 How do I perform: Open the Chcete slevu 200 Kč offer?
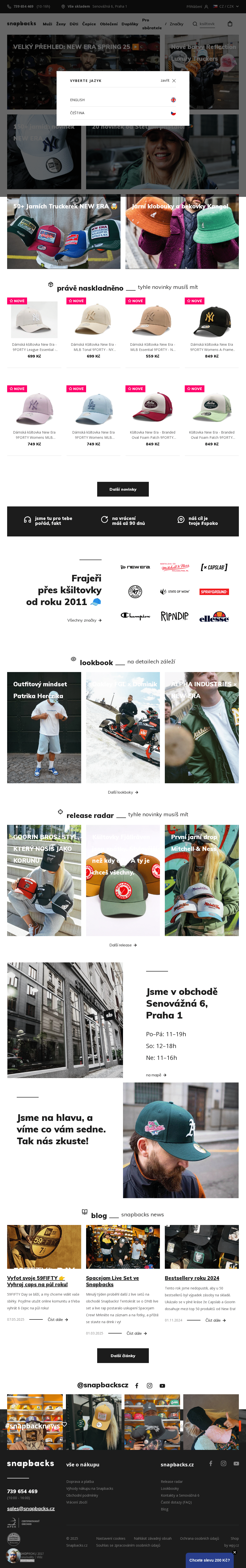(209, 1560)
